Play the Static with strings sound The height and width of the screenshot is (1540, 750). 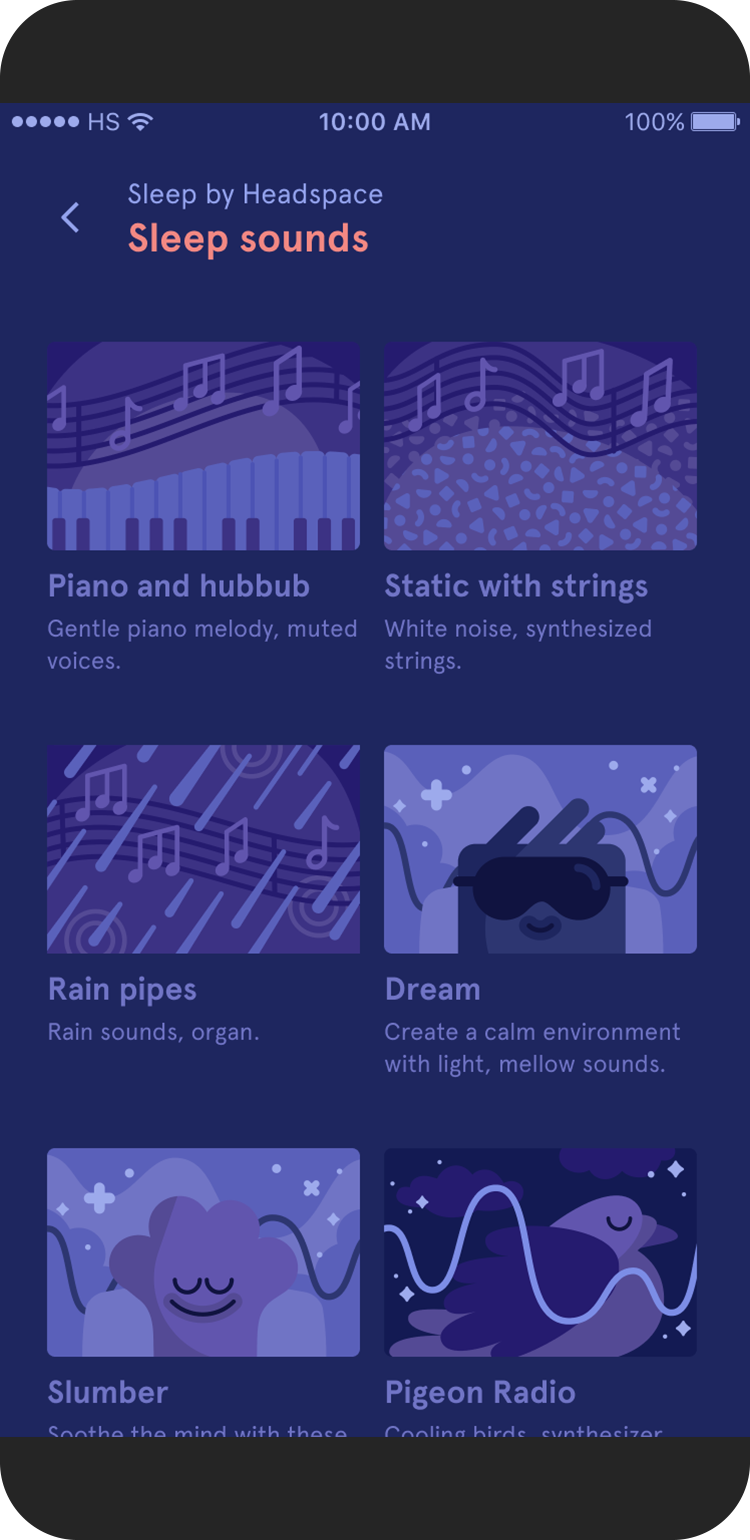click(540, 446)
